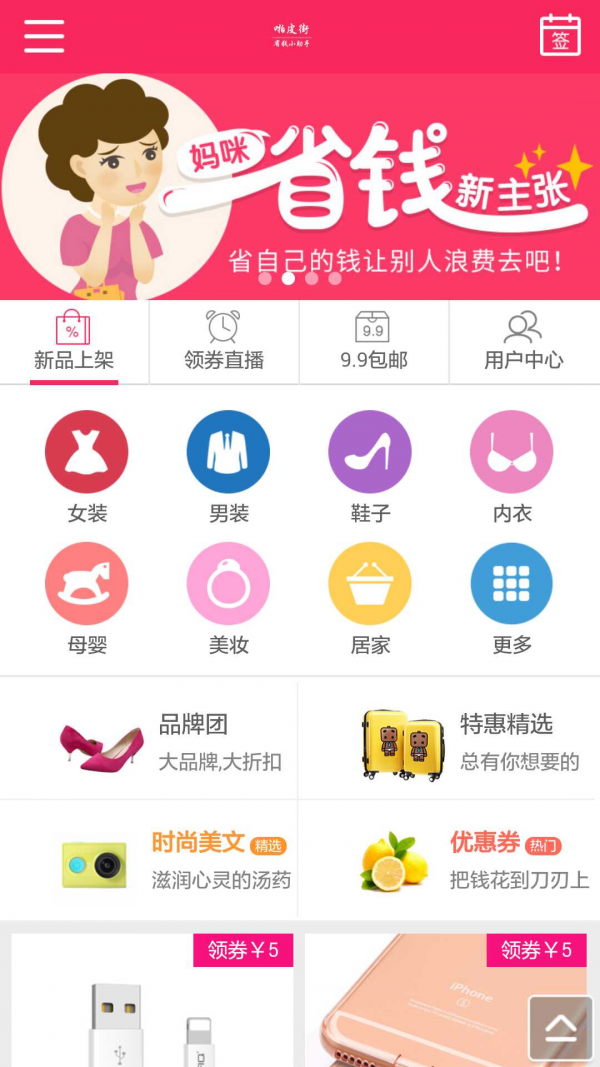This screenshot has height=1067, width=600.
Task: Open the 母婴 category
Action: pos(87,598)
